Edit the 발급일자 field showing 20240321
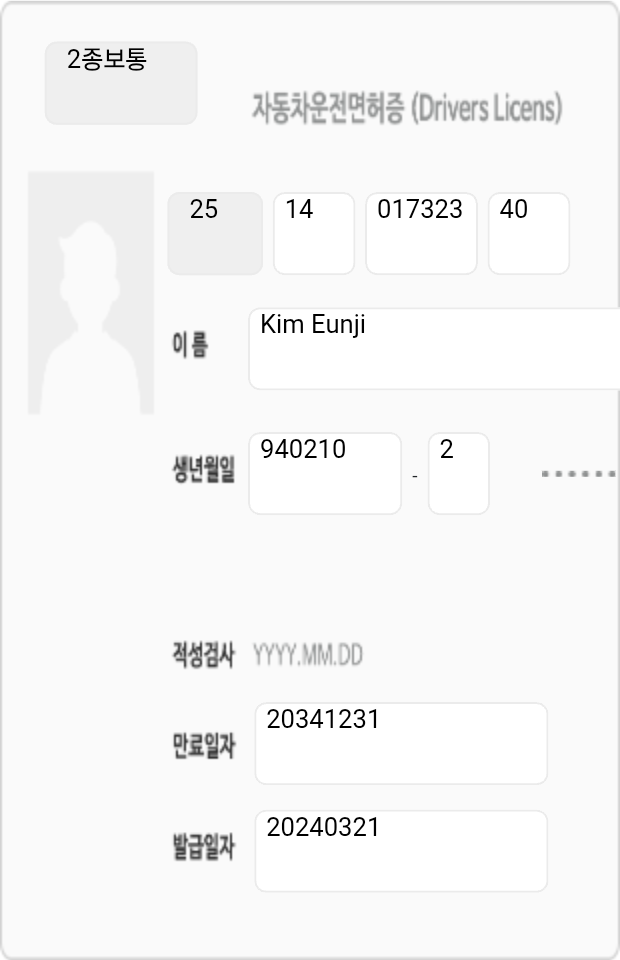This screenshot has width=620, height=960. 401,851
